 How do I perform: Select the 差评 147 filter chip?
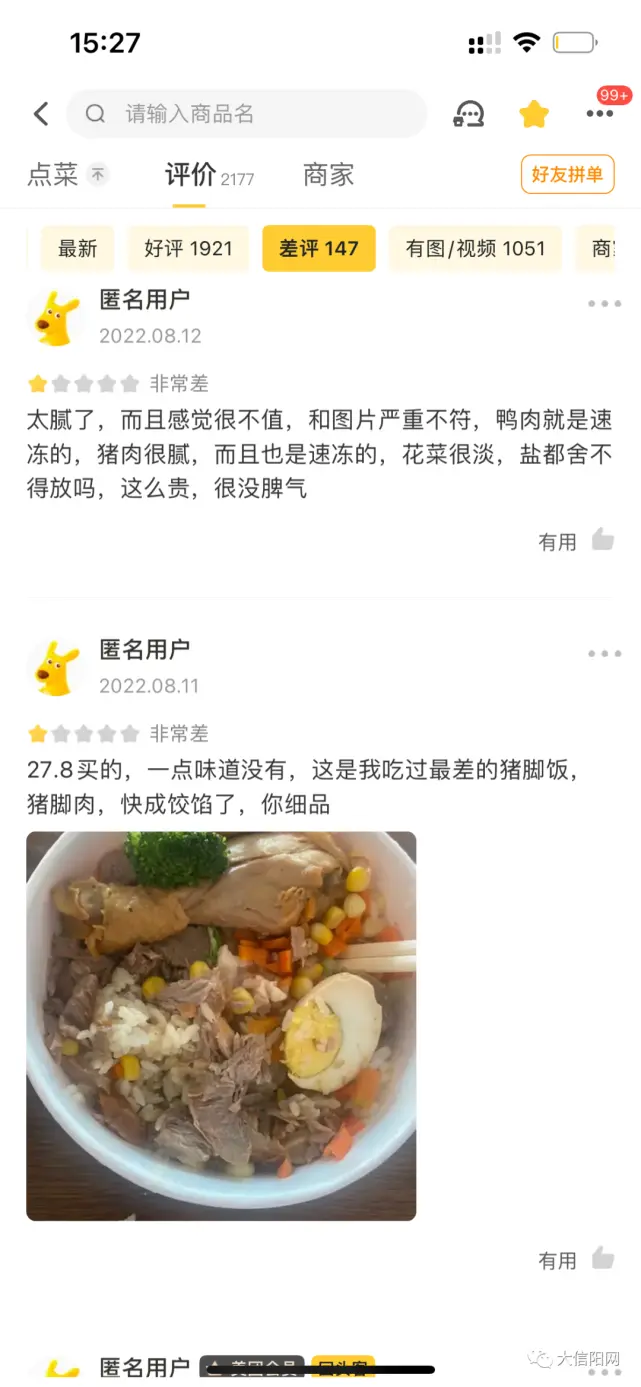click(x=318, y=249)
